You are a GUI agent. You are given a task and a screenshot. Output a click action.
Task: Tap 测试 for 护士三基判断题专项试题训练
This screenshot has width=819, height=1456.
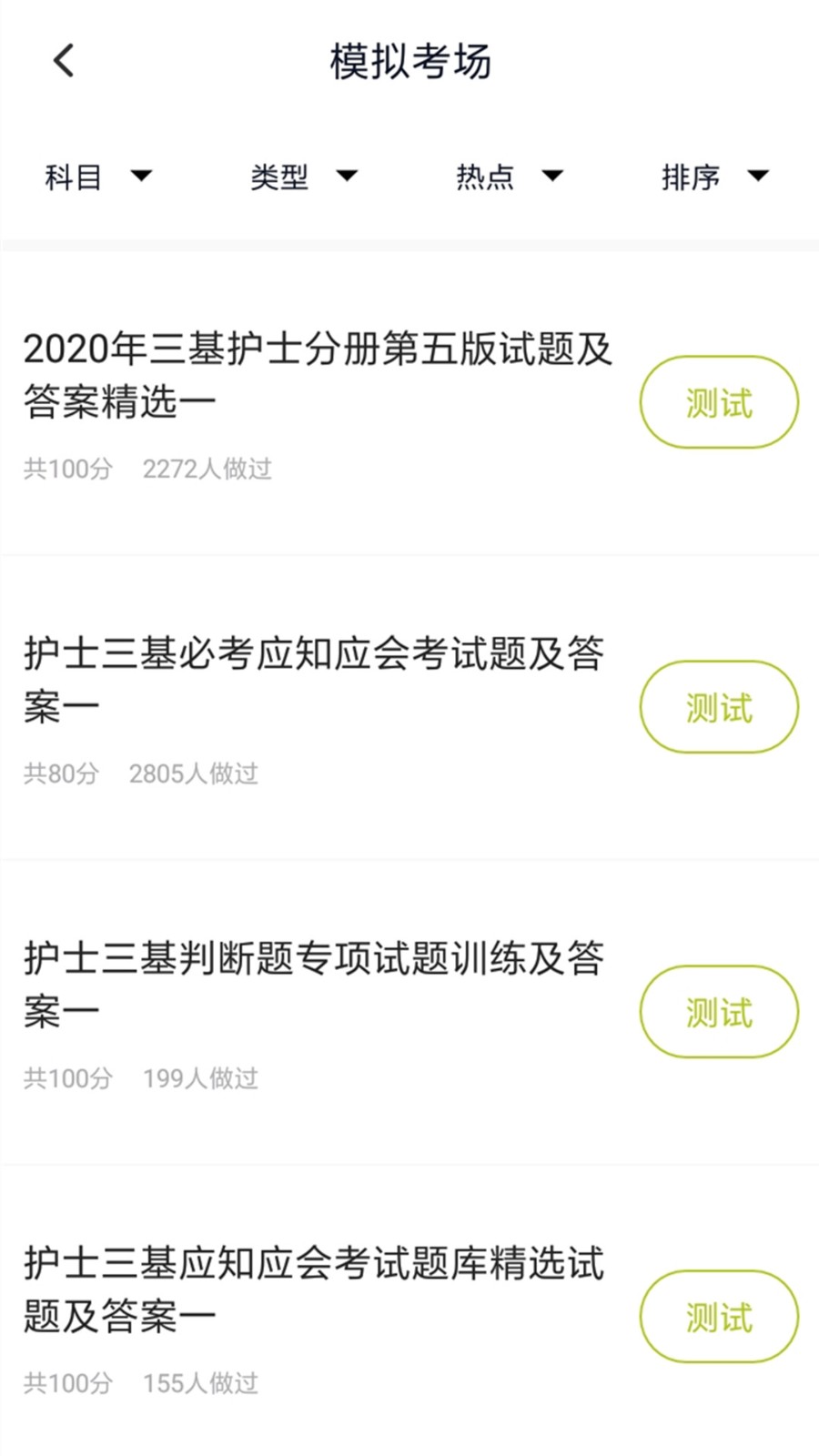point(718,1012)
